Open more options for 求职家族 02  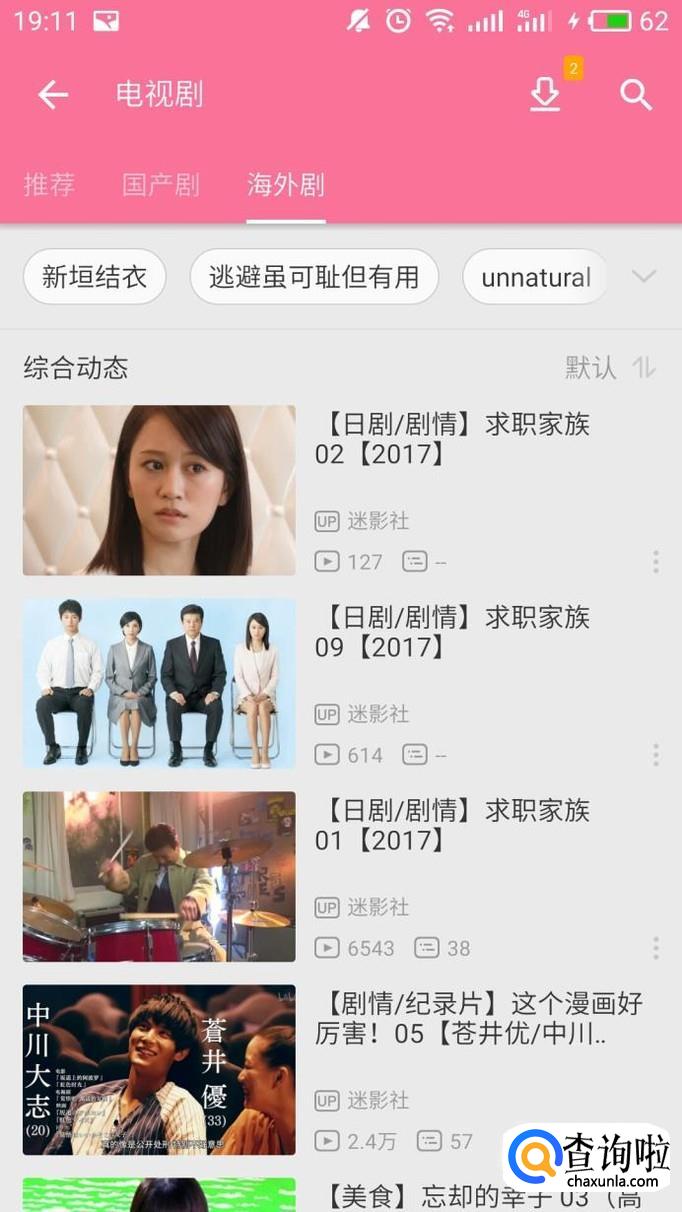pyautogui.click(x=656, y=561)
